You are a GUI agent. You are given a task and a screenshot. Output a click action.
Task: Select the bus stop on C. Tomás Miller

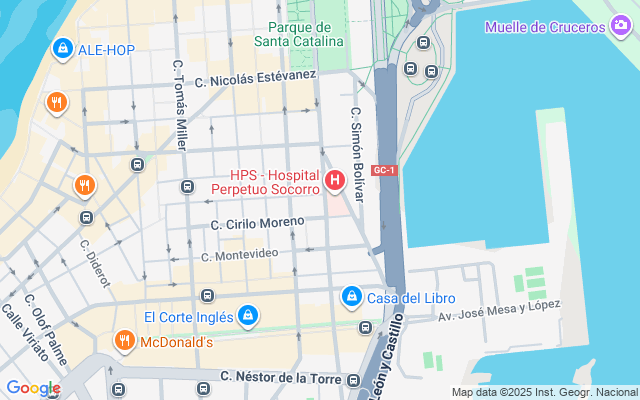(x=187, y=187)
